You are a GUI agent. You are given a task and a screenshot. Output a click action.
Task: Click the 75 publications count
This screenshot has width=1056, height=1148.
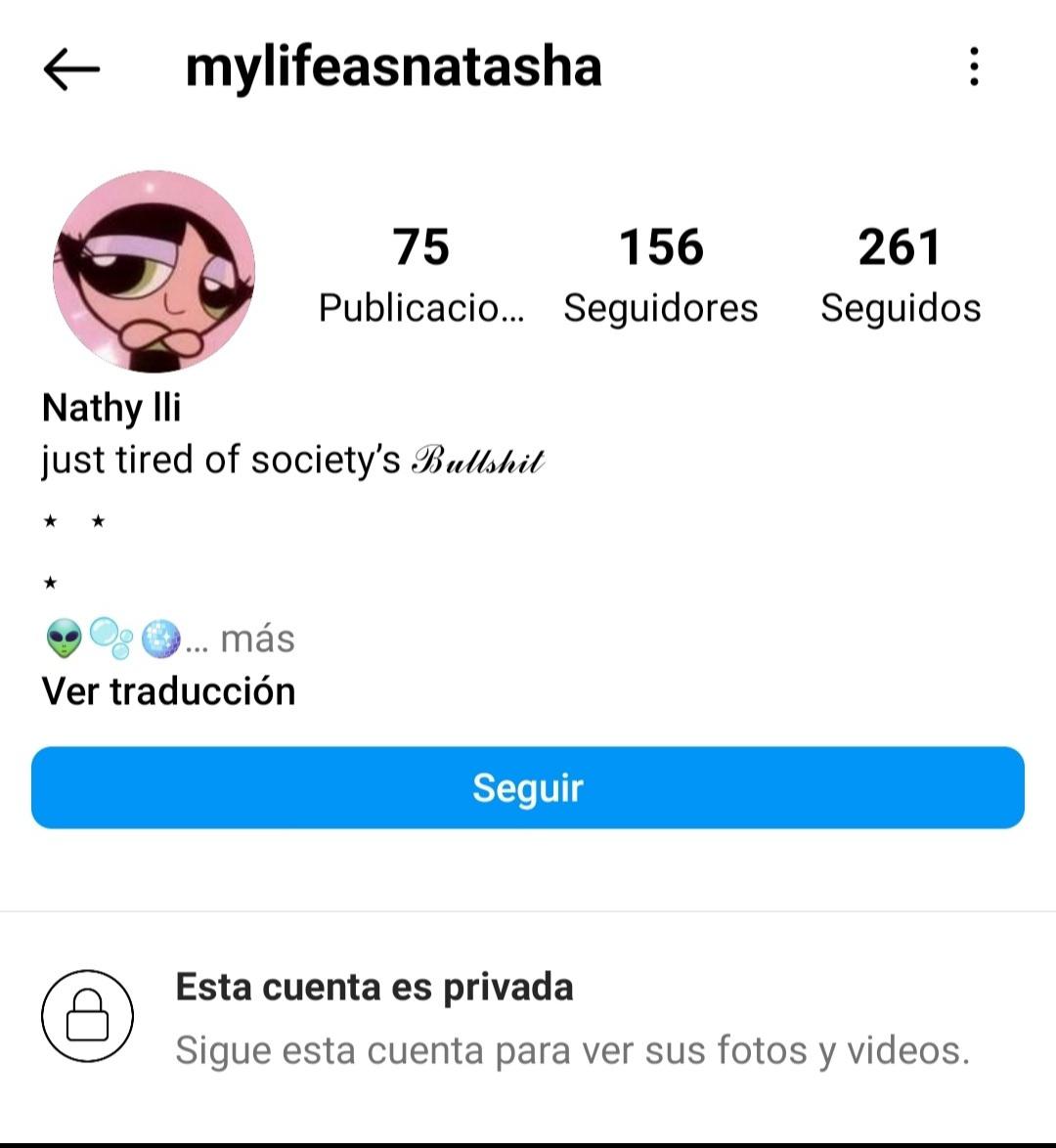[x=420, y=247]
